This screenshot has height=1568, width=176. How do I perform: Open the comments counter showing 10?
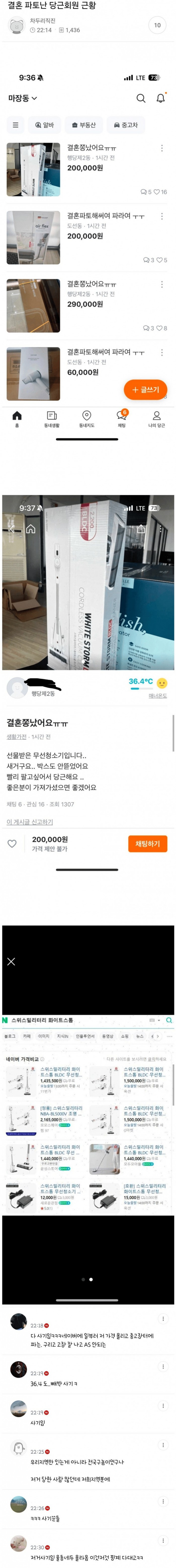click(x=157, y=25)
